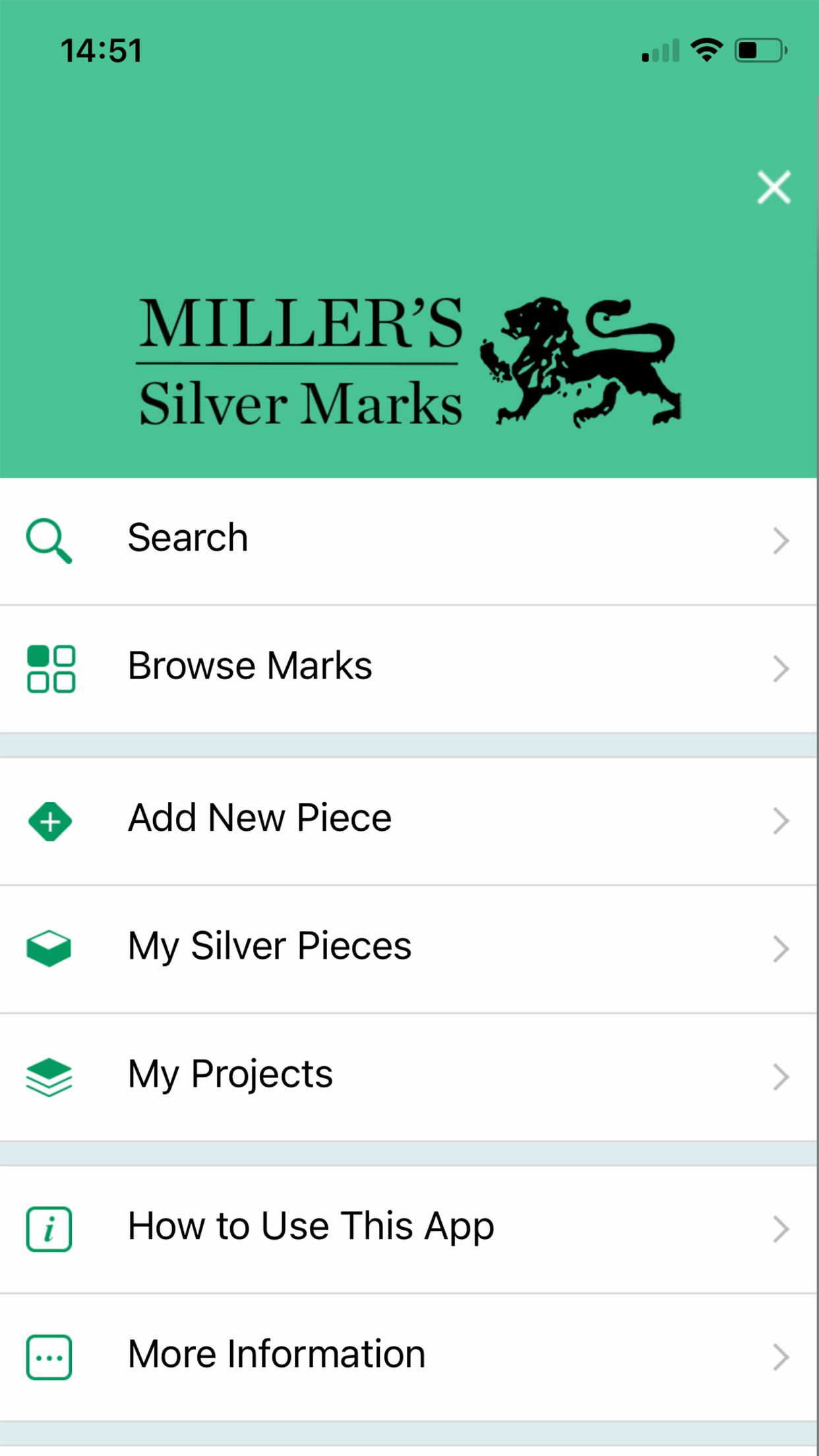Select the Search magnifier icon
This screenshot has height=1456, width=819.
coord(49,540)
